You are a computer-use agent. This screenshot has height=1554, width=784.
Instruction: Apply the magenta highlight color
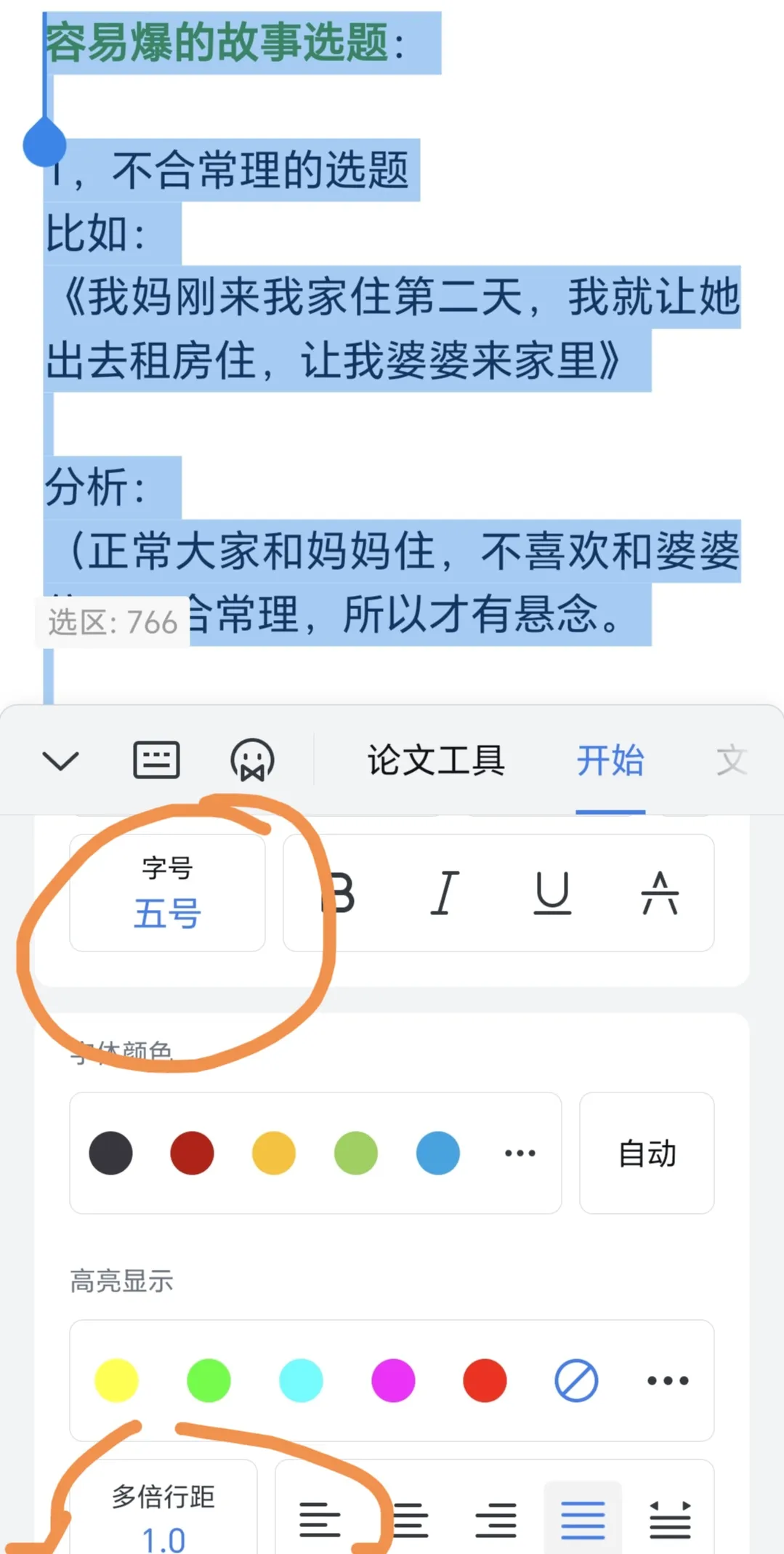(393, 1380)
